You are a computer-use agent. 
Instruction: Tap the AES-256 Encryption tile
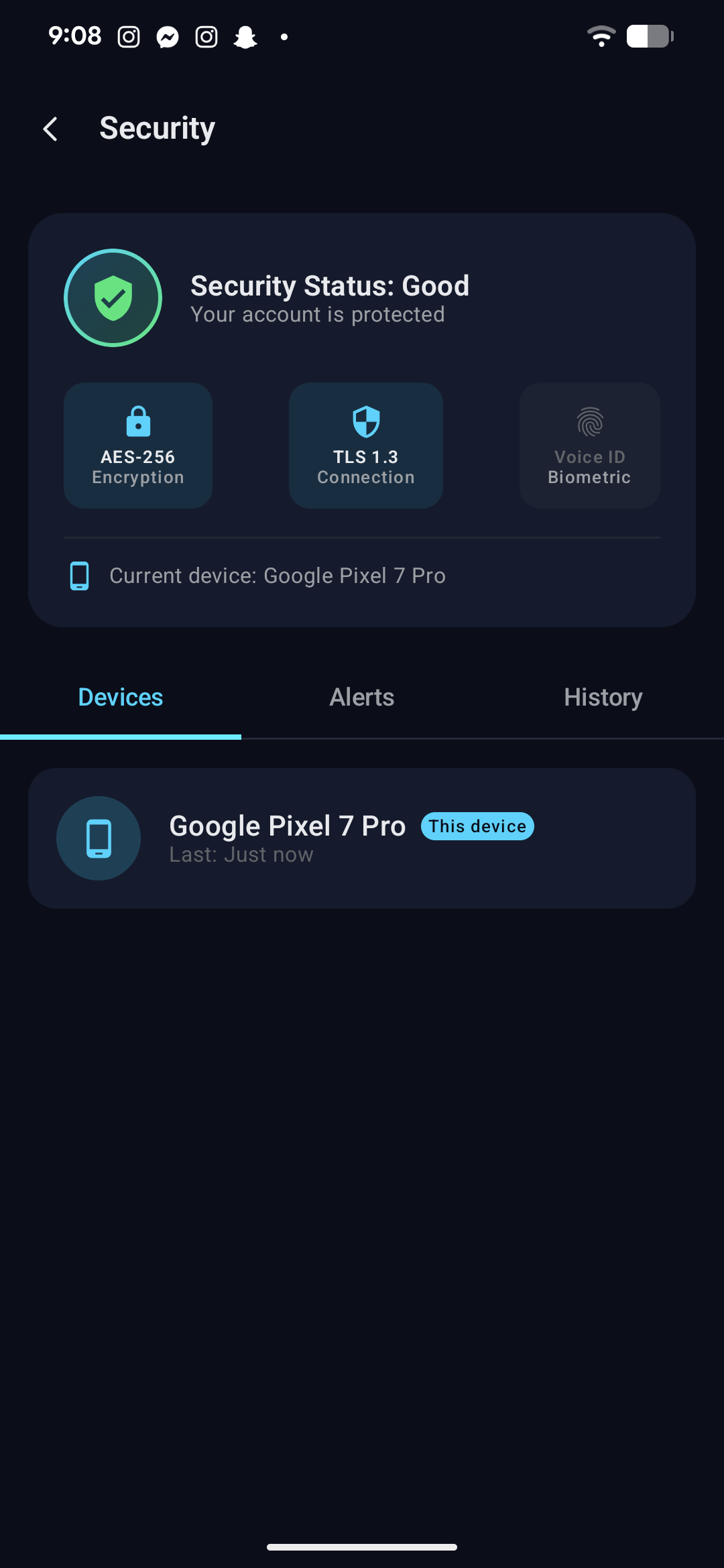pyautogui.click(x=138, y=446)
